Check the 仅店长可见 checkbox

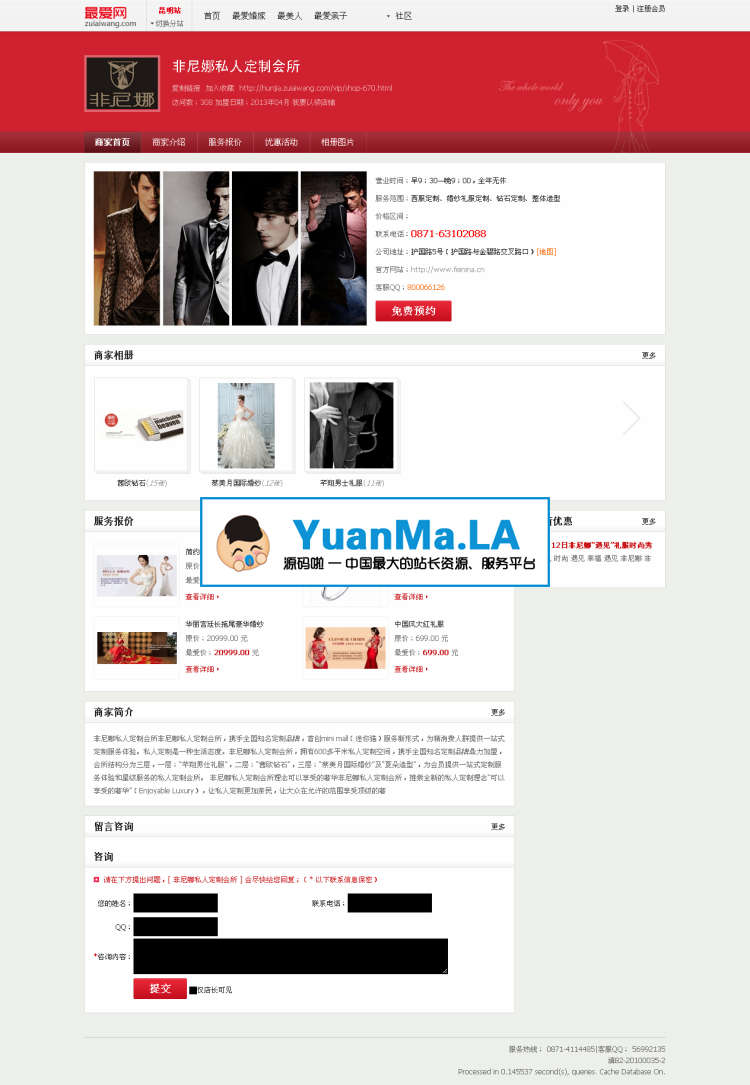[193, 990]
